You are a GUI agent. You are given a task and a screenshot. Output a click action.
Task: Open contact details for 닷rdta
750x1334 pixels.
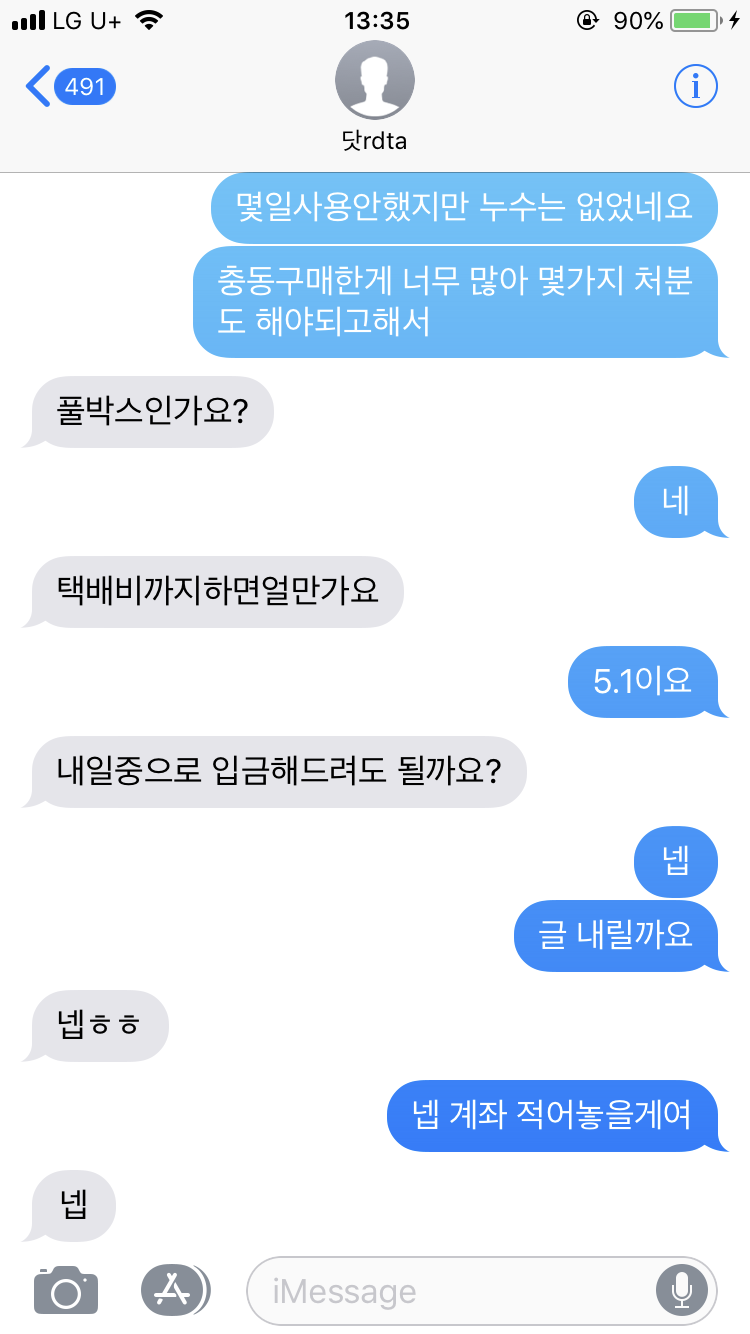(374, 97)
